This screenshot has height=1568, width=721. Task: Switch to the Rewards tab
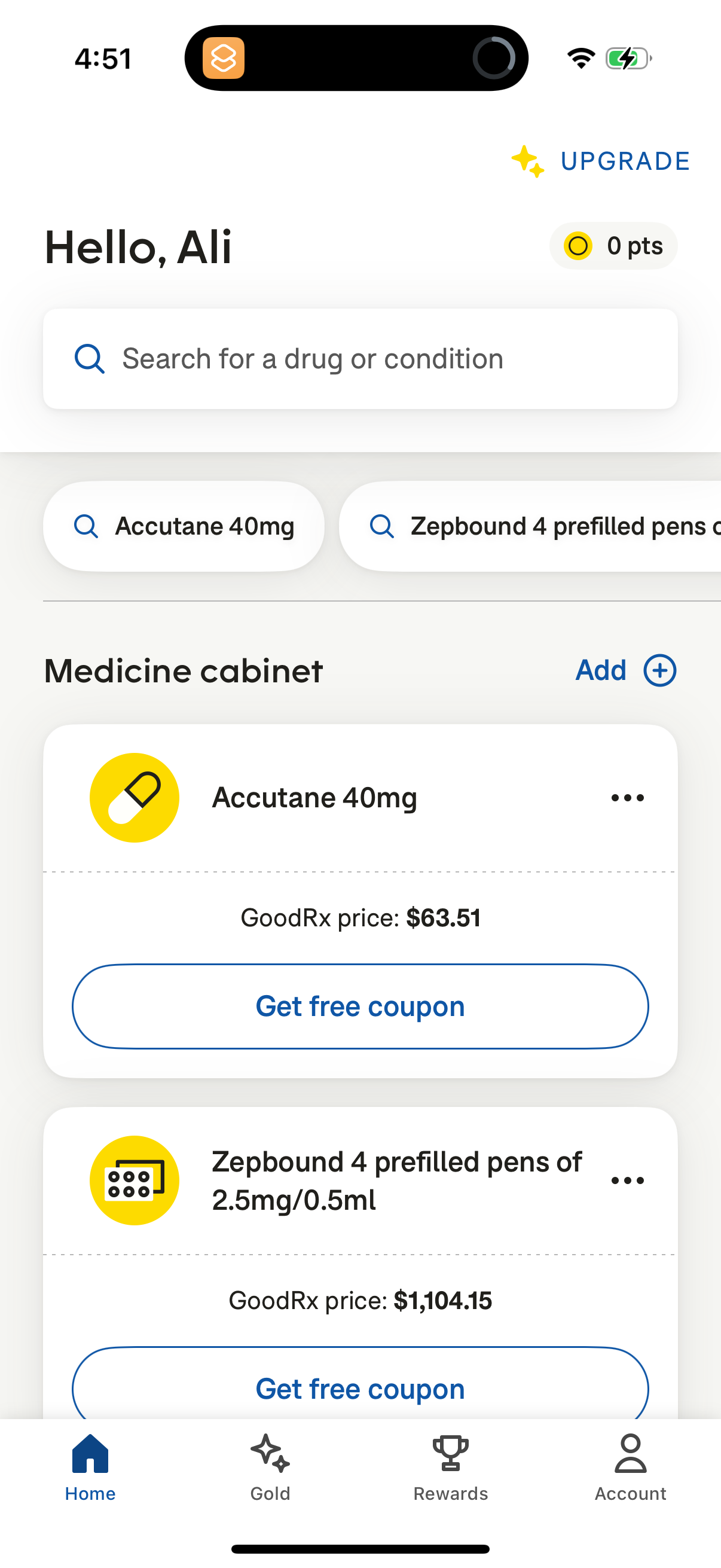coord(450,1473)
